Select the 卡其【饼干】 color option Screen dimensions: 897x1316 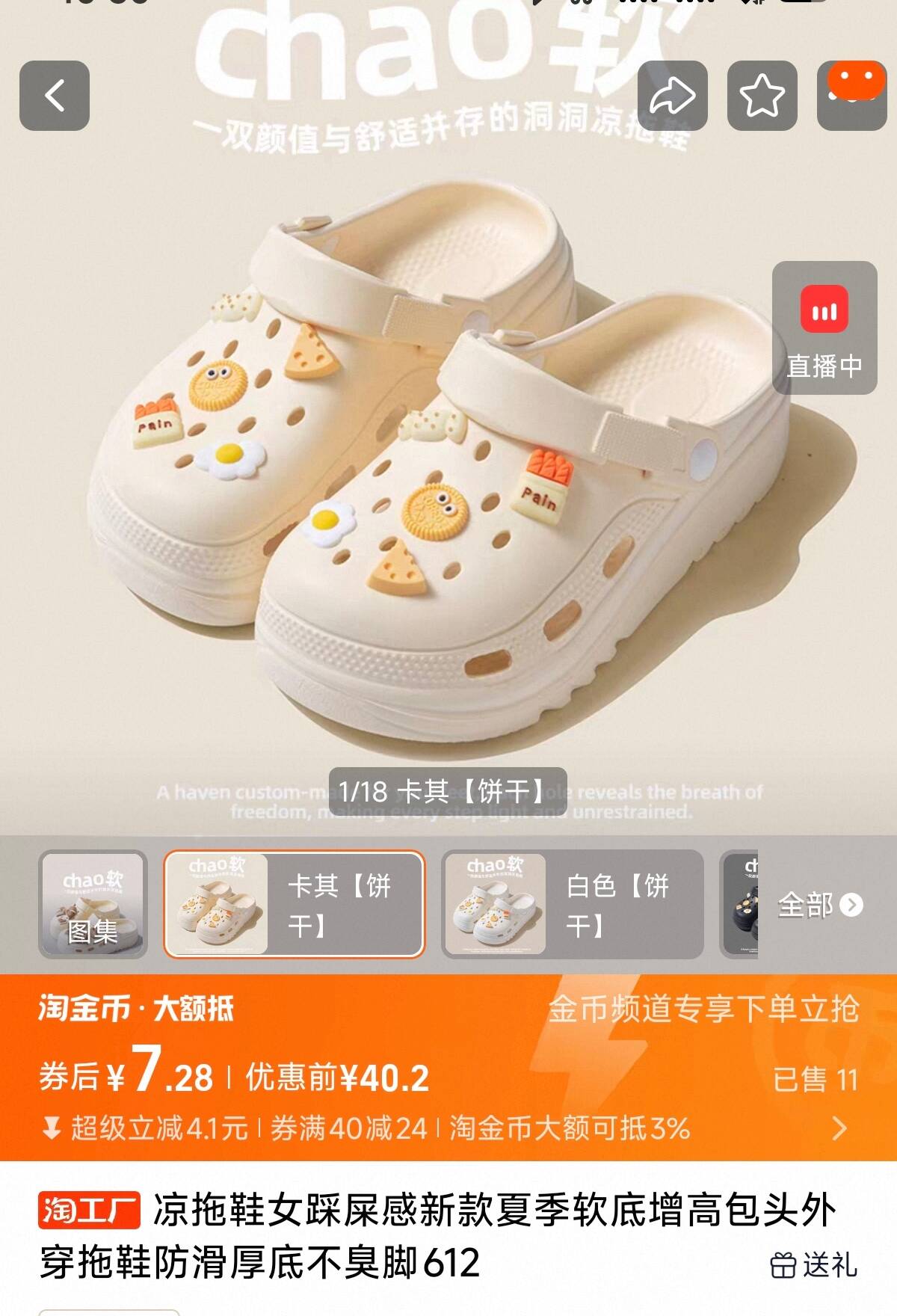294,904
